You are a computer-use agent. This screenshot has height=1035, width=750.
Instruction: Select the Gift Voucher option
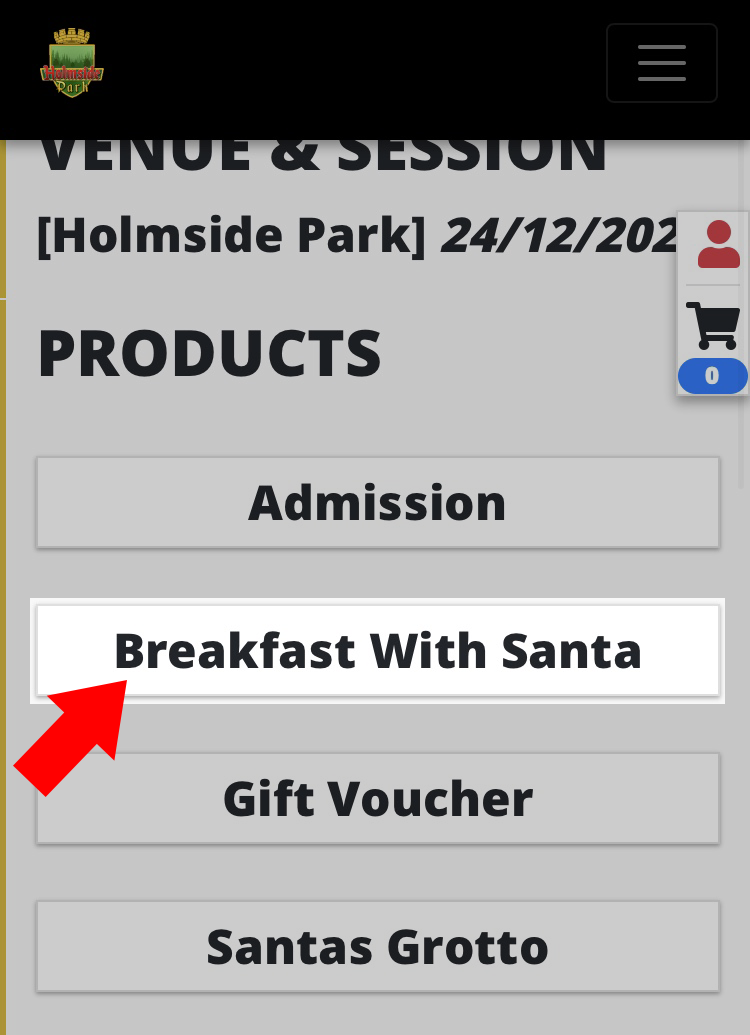pos(378,798)
